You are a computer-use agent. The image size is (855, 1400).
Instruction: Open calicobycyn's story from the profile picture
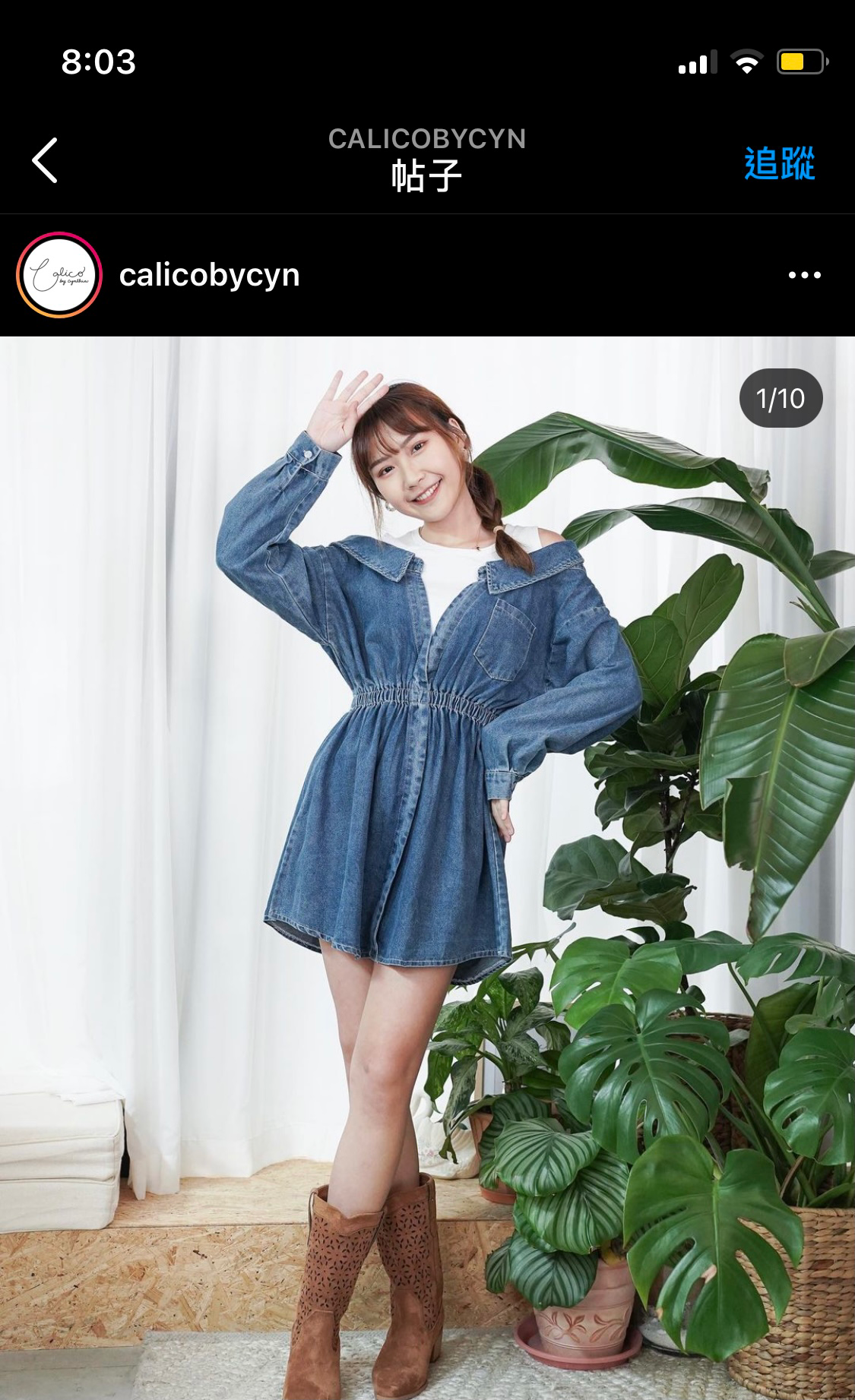tap(59, 275)
